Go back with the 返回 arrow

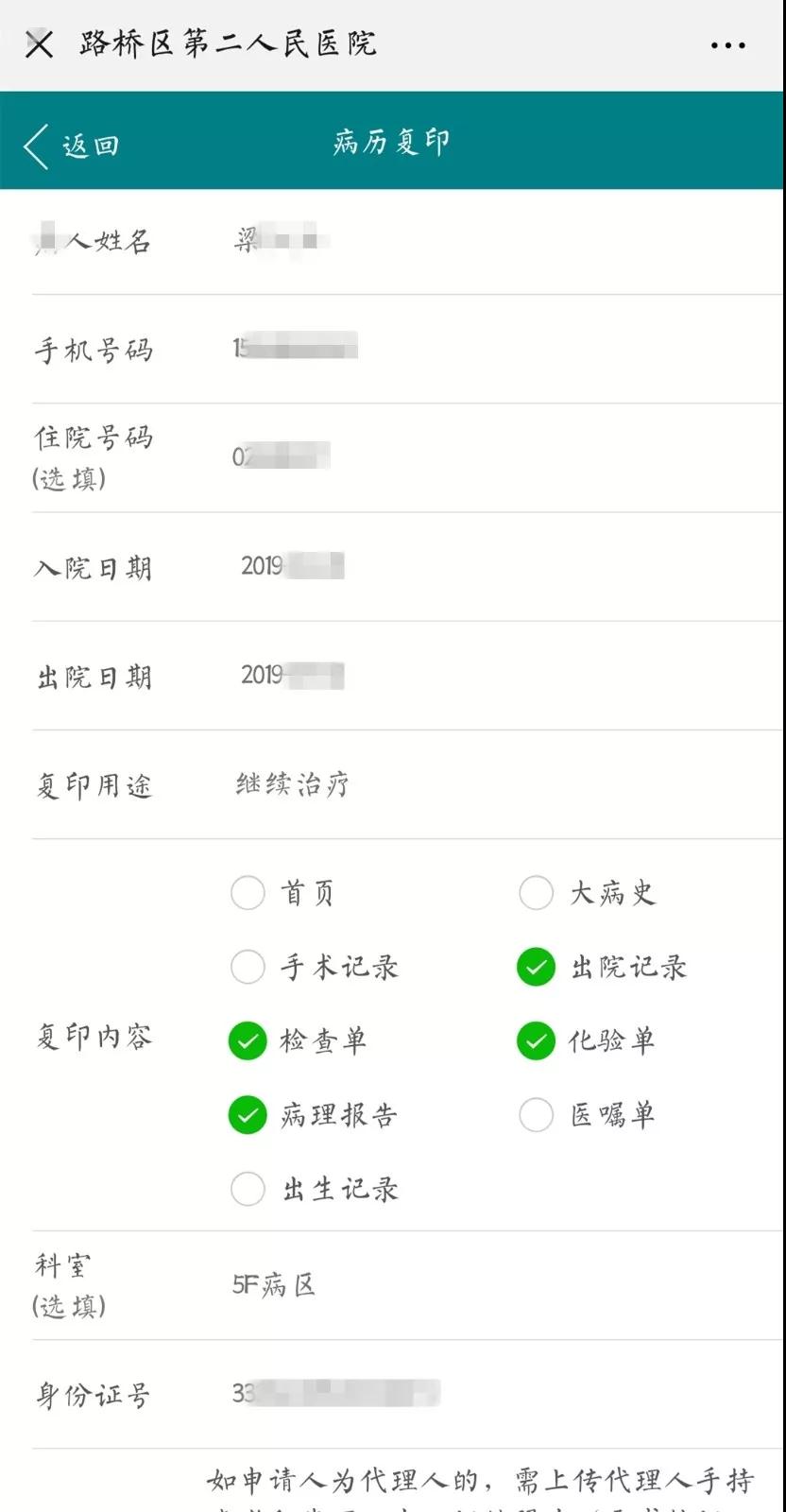point(72,146)
